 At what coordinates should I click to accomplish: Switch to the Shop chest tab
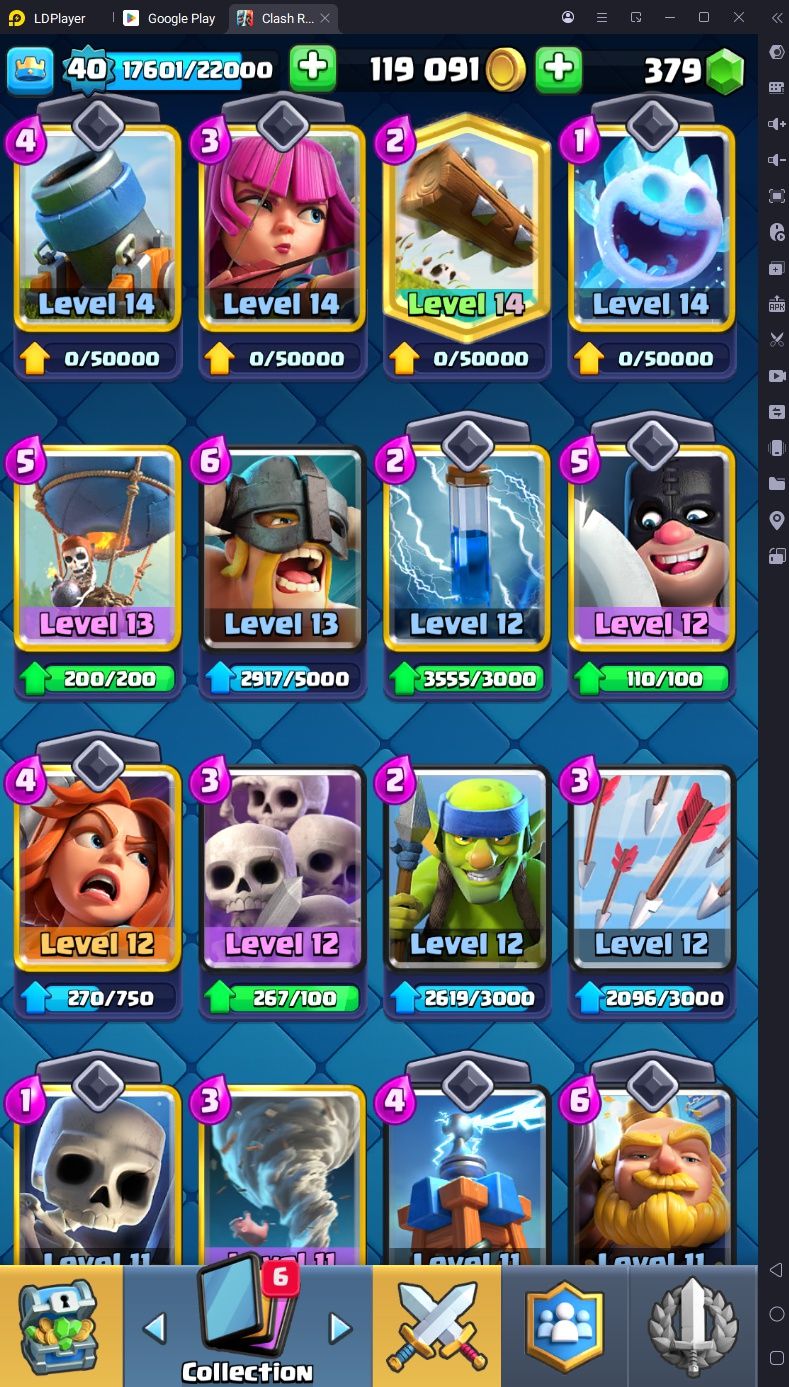[x=60, y=1326]
